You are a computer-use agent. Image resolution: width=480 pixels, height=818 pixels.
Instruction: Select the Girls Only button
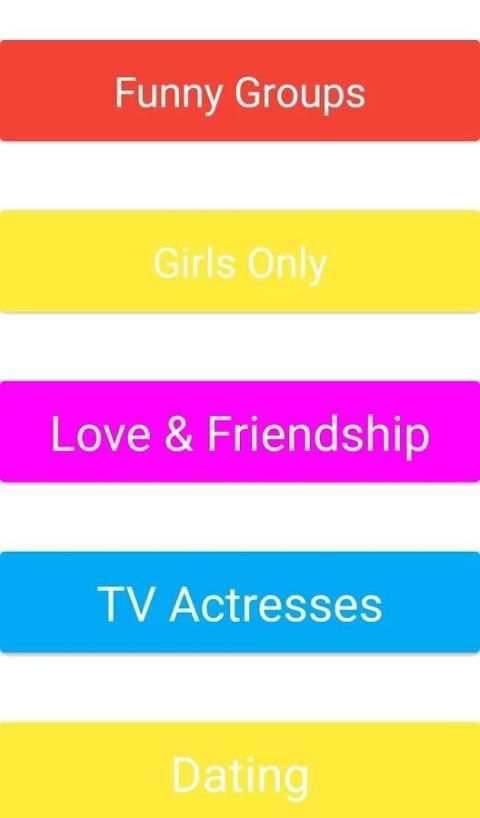tap(240, 261)
